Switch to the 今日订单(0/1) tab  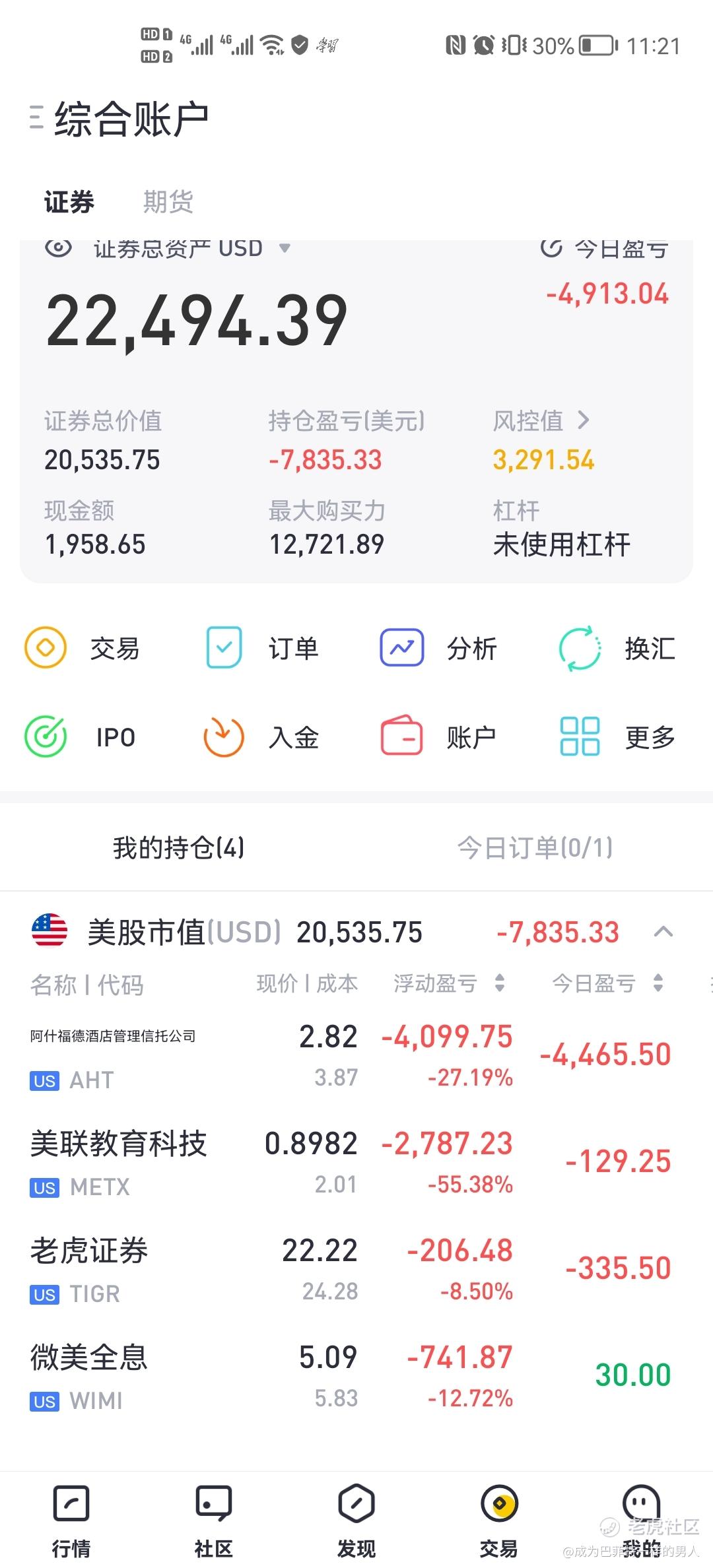(x=535, y=848)
